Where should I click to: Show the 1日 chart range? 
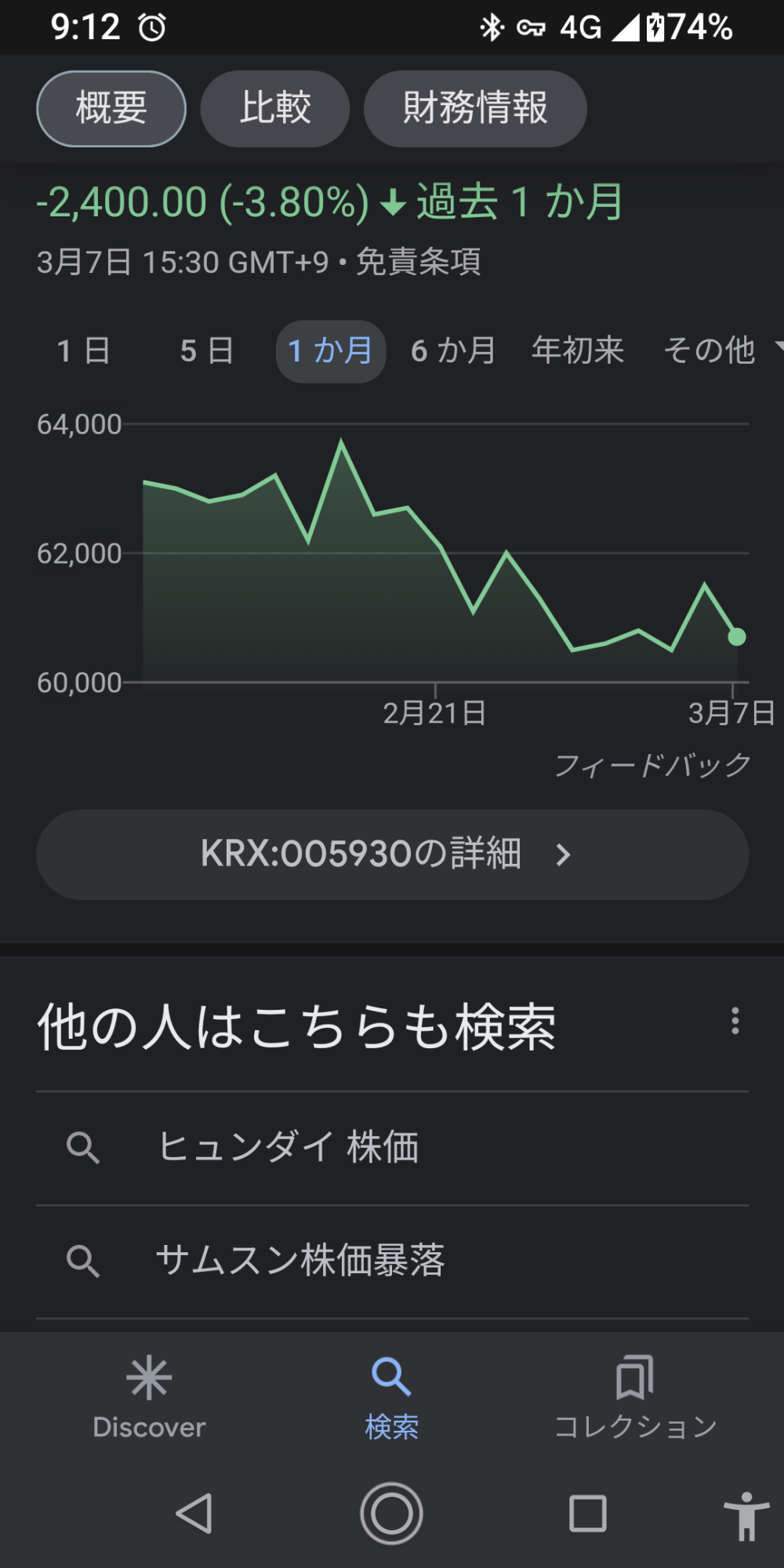[x=84, y=350]
